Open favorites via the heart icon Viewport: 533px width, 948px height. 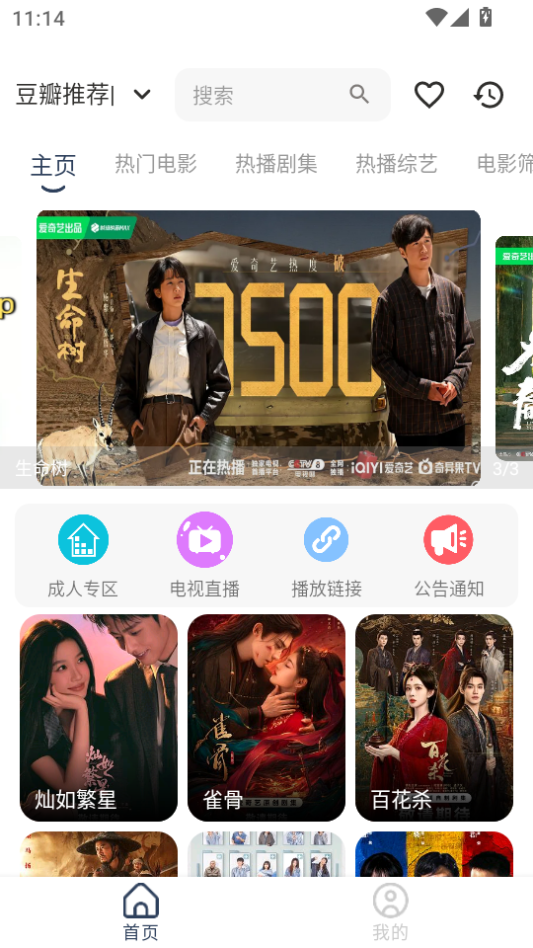429,95
